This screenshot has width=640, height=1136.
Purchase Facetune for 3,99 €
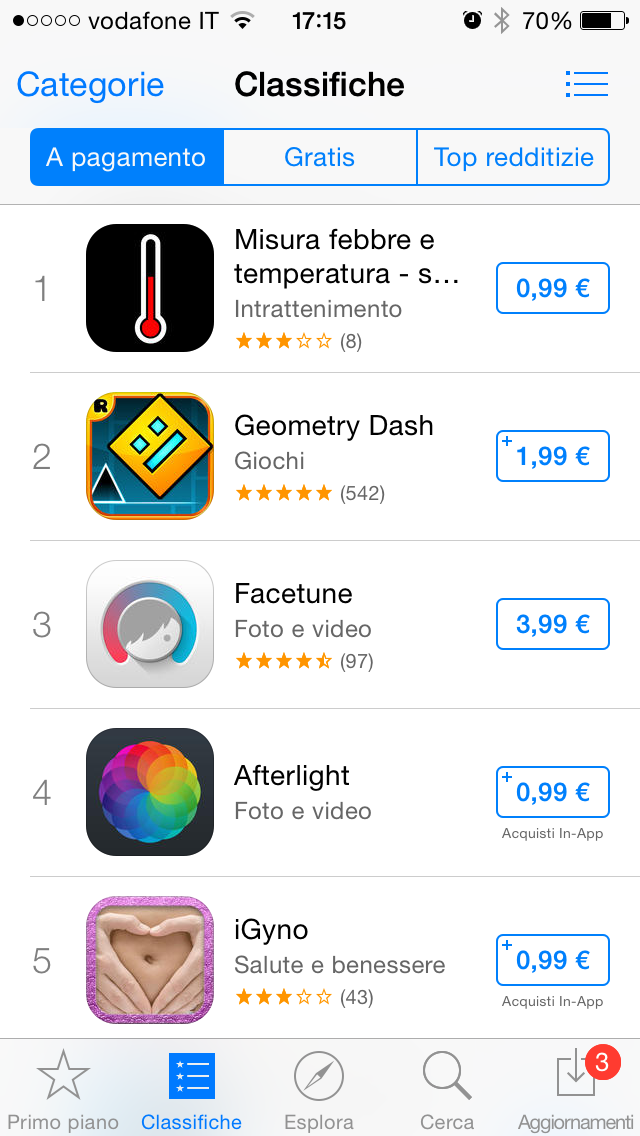pos(552,625)
